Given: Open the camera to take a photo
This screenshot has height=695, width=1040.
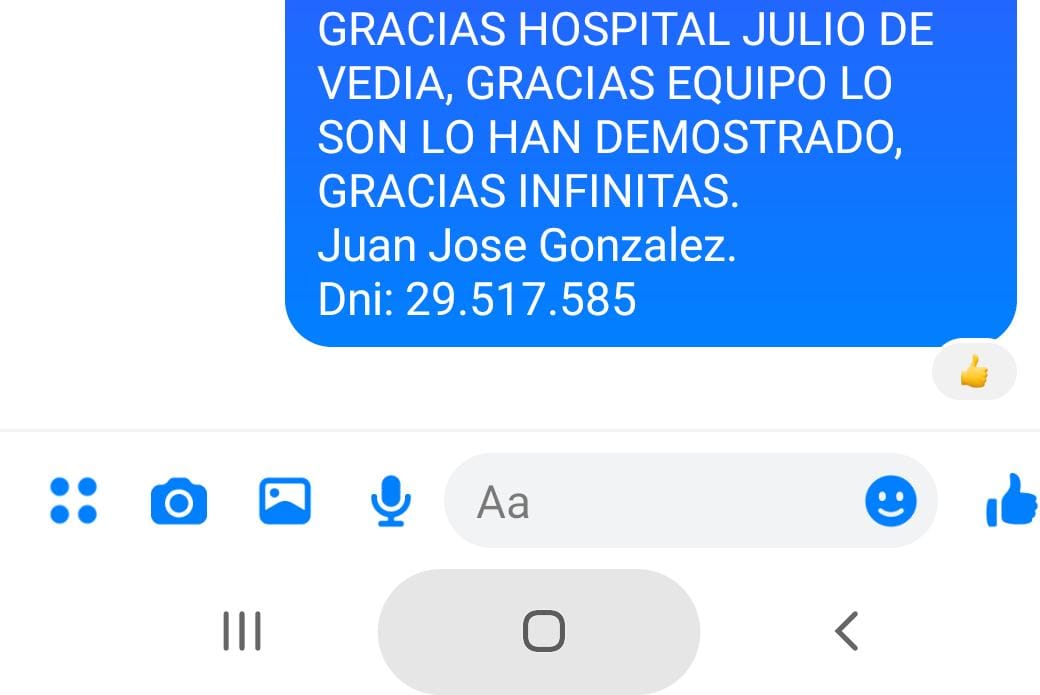Looking at the screenshot, I should click(179, 502).
